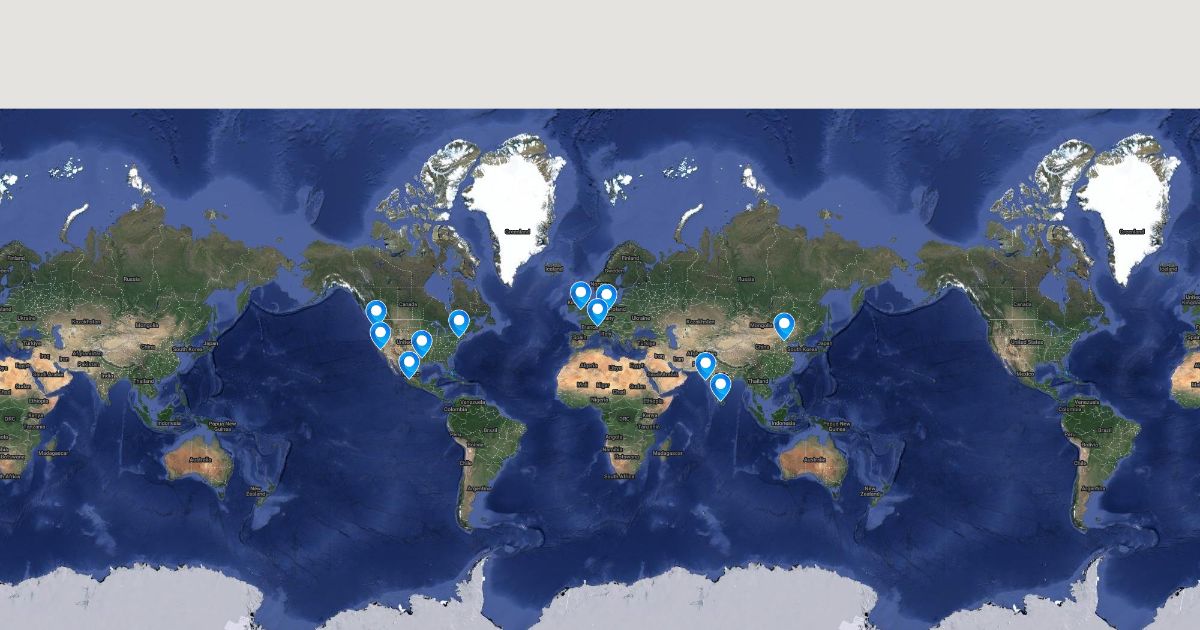Open the map pin over the United Kingdom
Viewport: 1200px width, 630px height.
pyautogui.click(x=581, y=295)
